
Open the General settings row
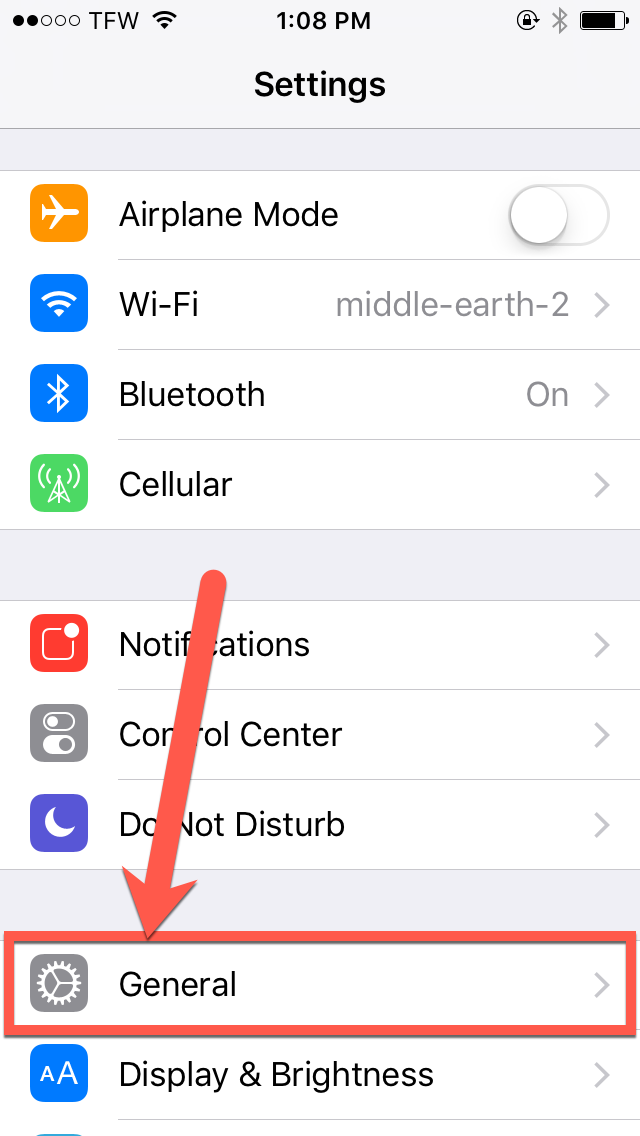(x=320, y=984)
